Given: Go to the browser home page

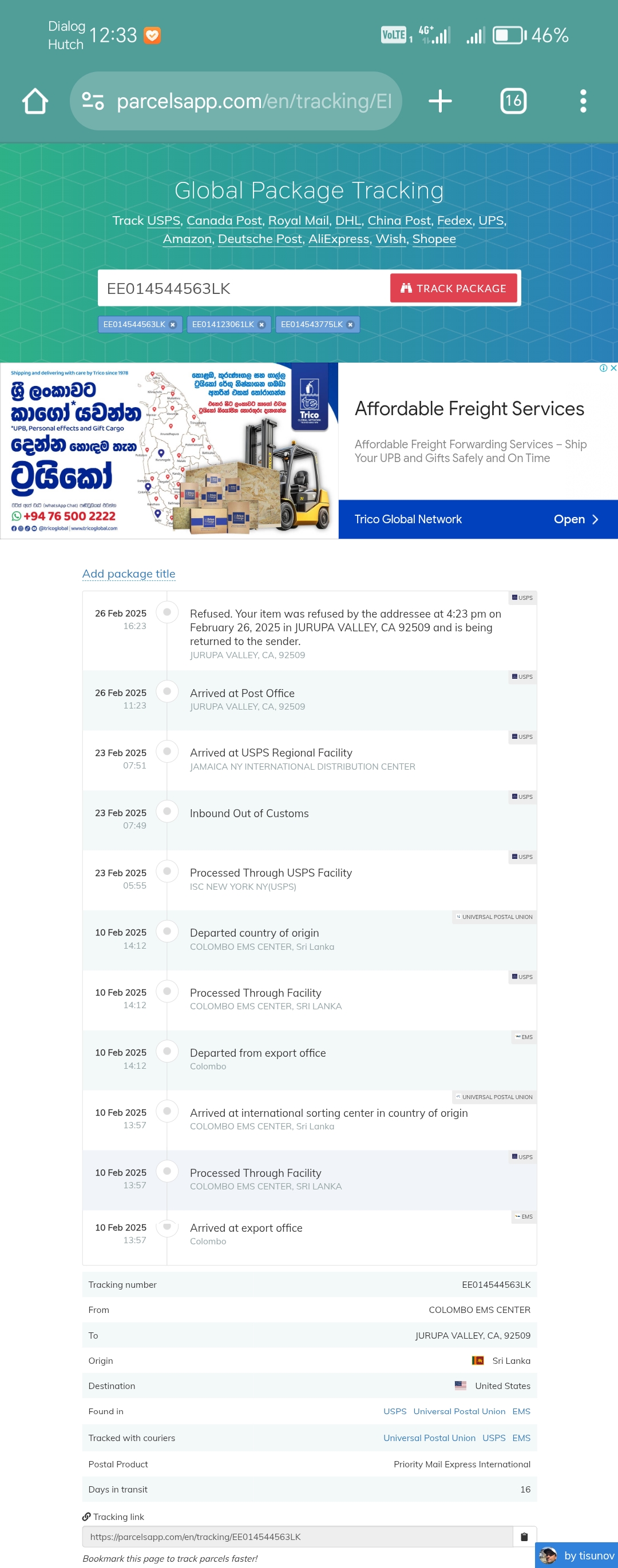Looking at the screenshot, I should 35,101.
